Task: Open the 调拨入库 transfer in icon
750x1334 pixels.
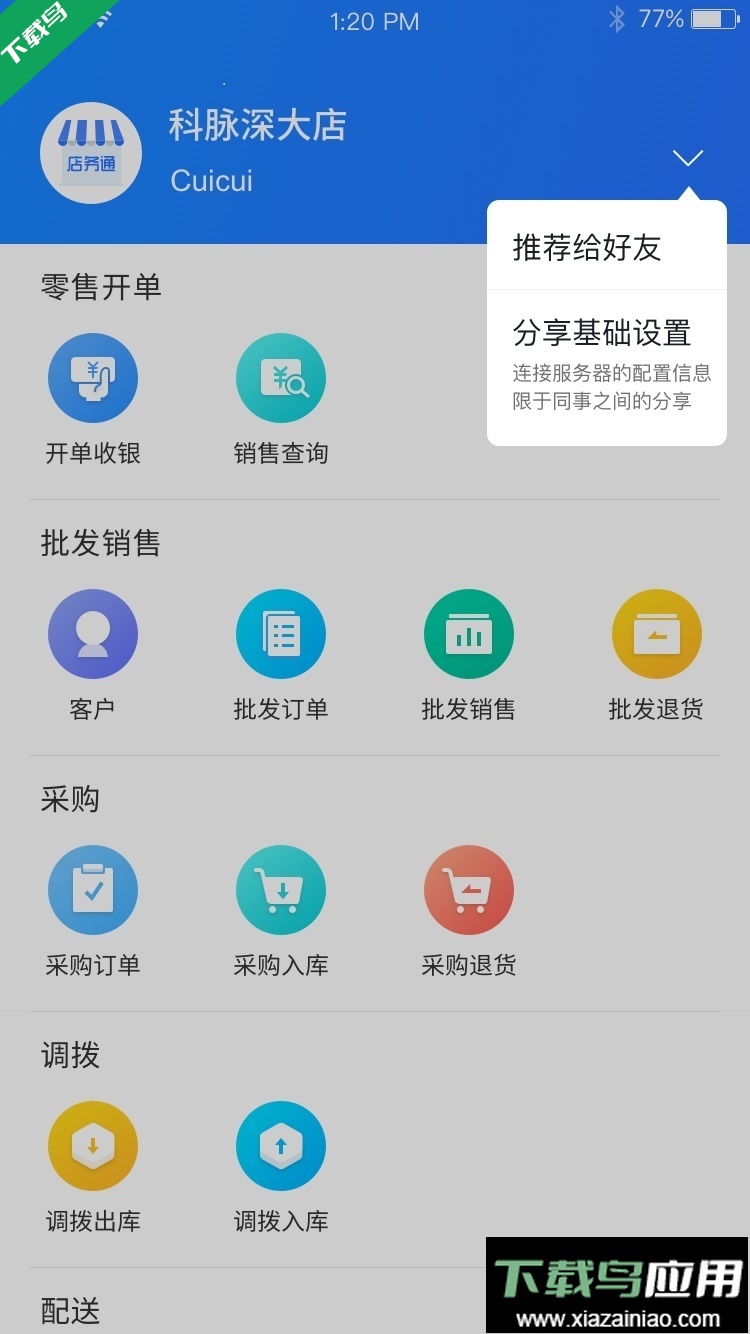Action: 280,1145
